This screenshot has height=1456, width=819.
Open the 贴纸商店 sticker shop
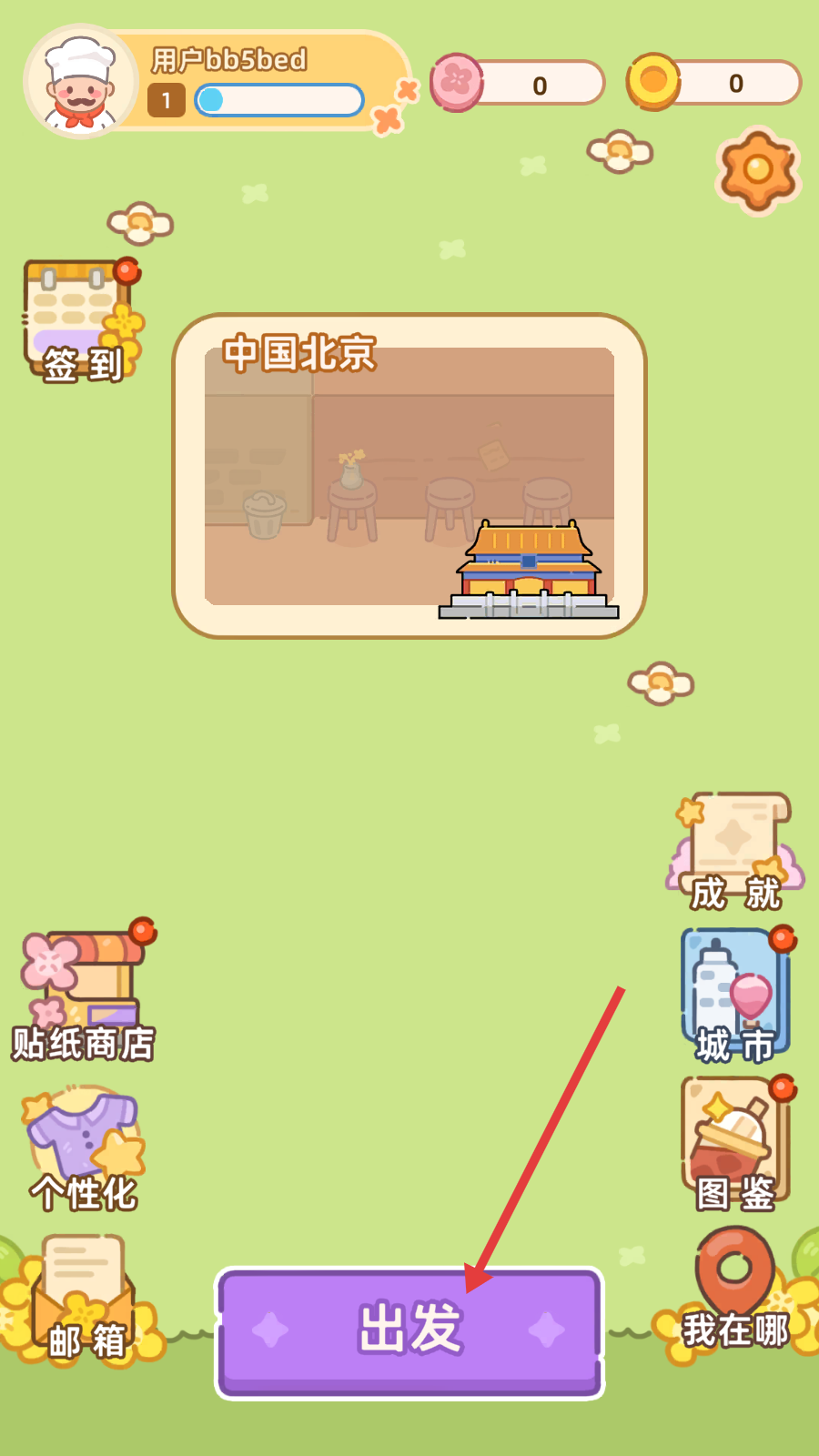(84, 992)
